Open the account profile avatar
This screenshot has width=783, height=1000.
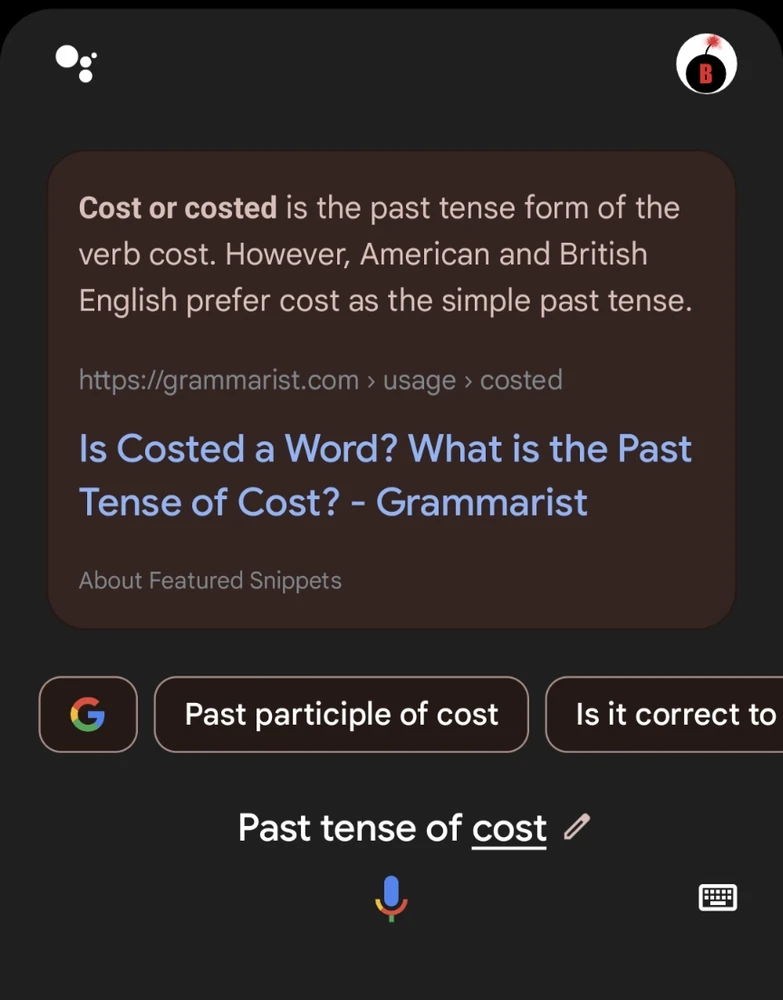coord(706,66)
